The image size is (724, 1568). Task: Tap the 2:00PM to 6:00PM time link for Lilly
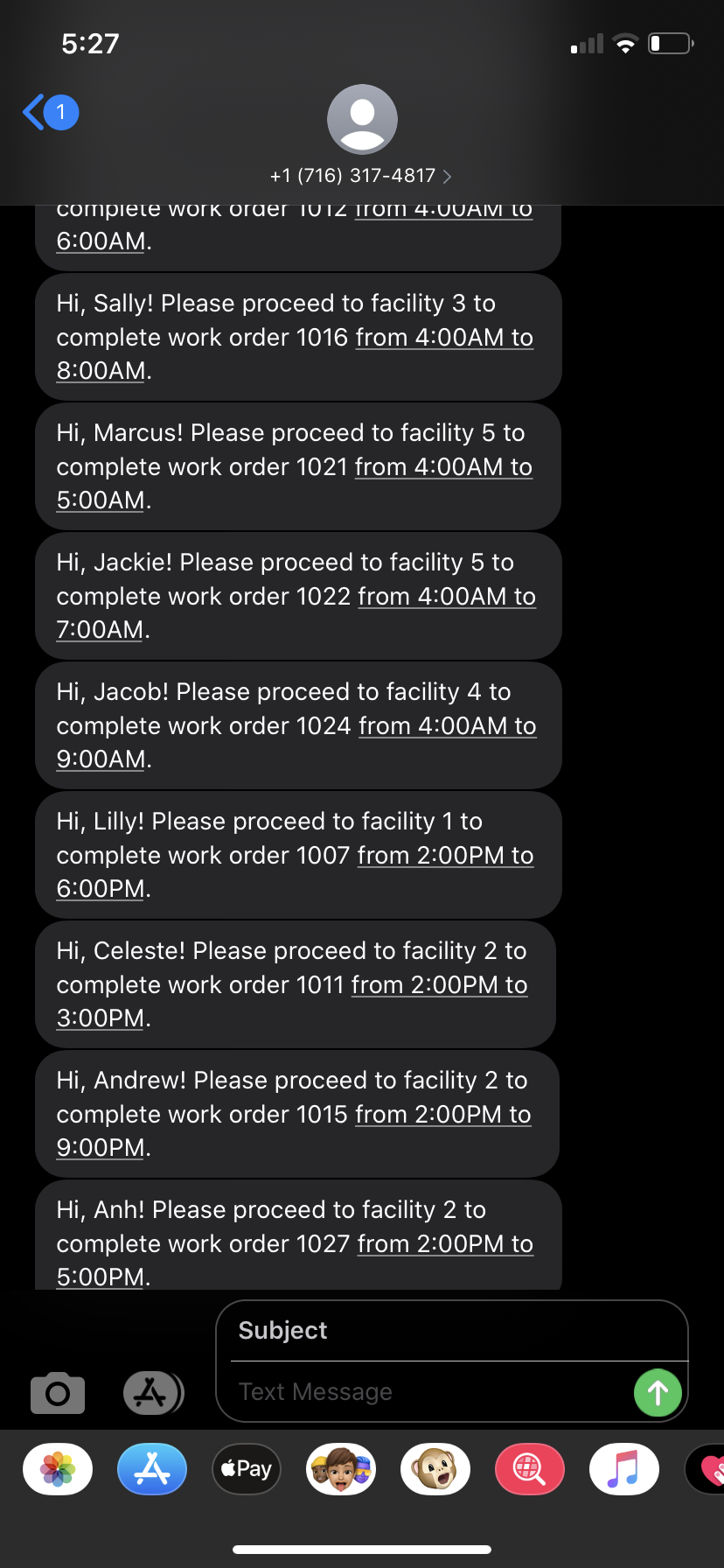(445, 856)
